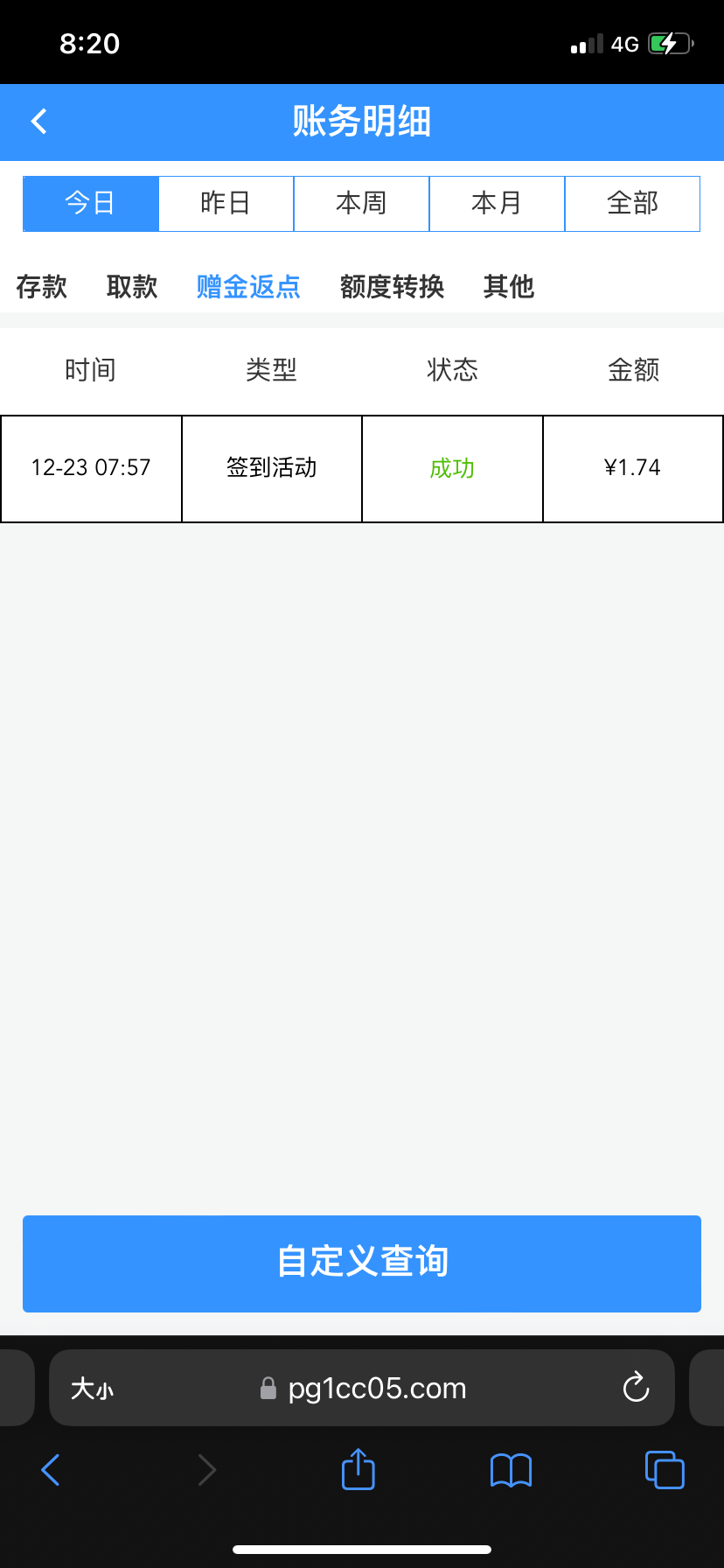Go back one page in Safari

point(51,1470)
